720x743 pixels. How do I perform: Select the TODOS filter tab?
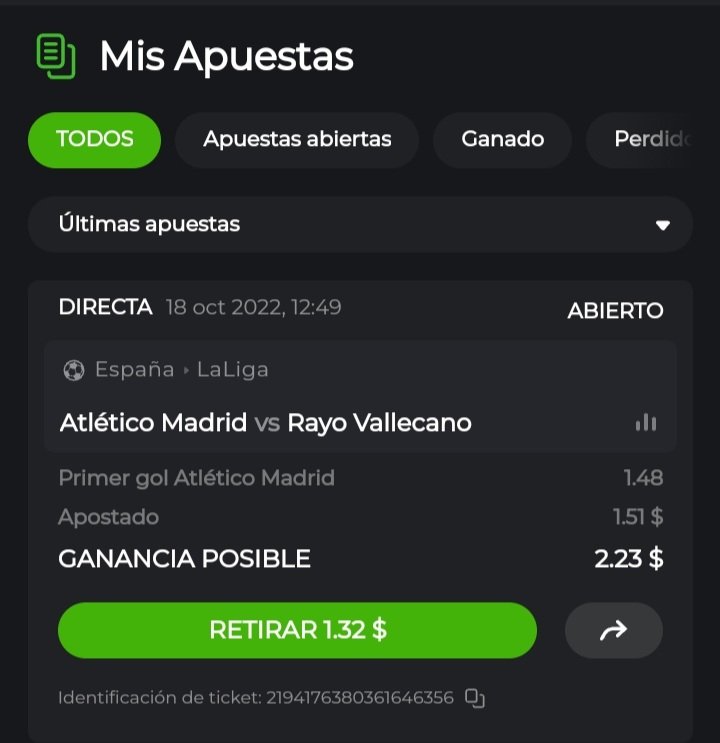(95, 140)
